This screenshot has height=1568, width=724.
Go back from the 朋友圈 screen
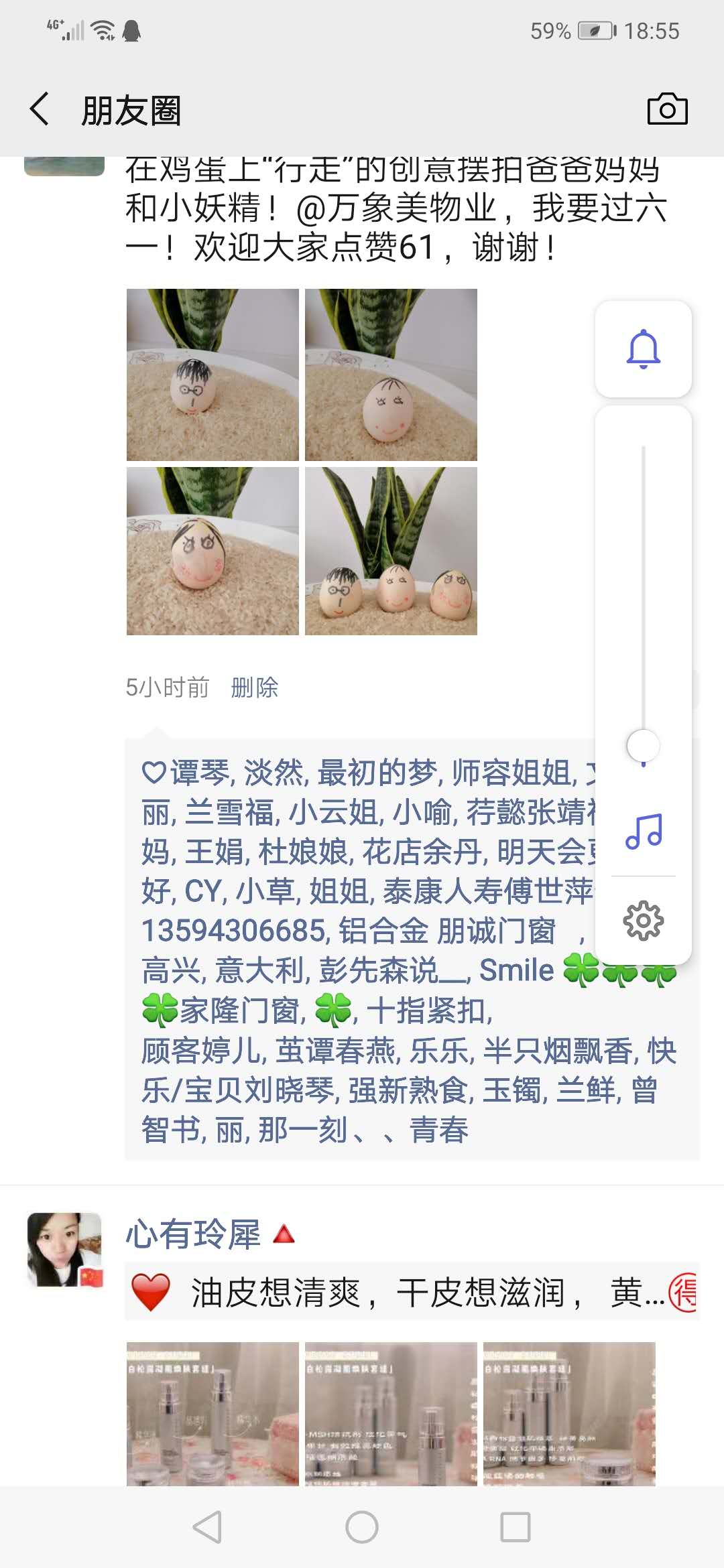click(40, 109)
